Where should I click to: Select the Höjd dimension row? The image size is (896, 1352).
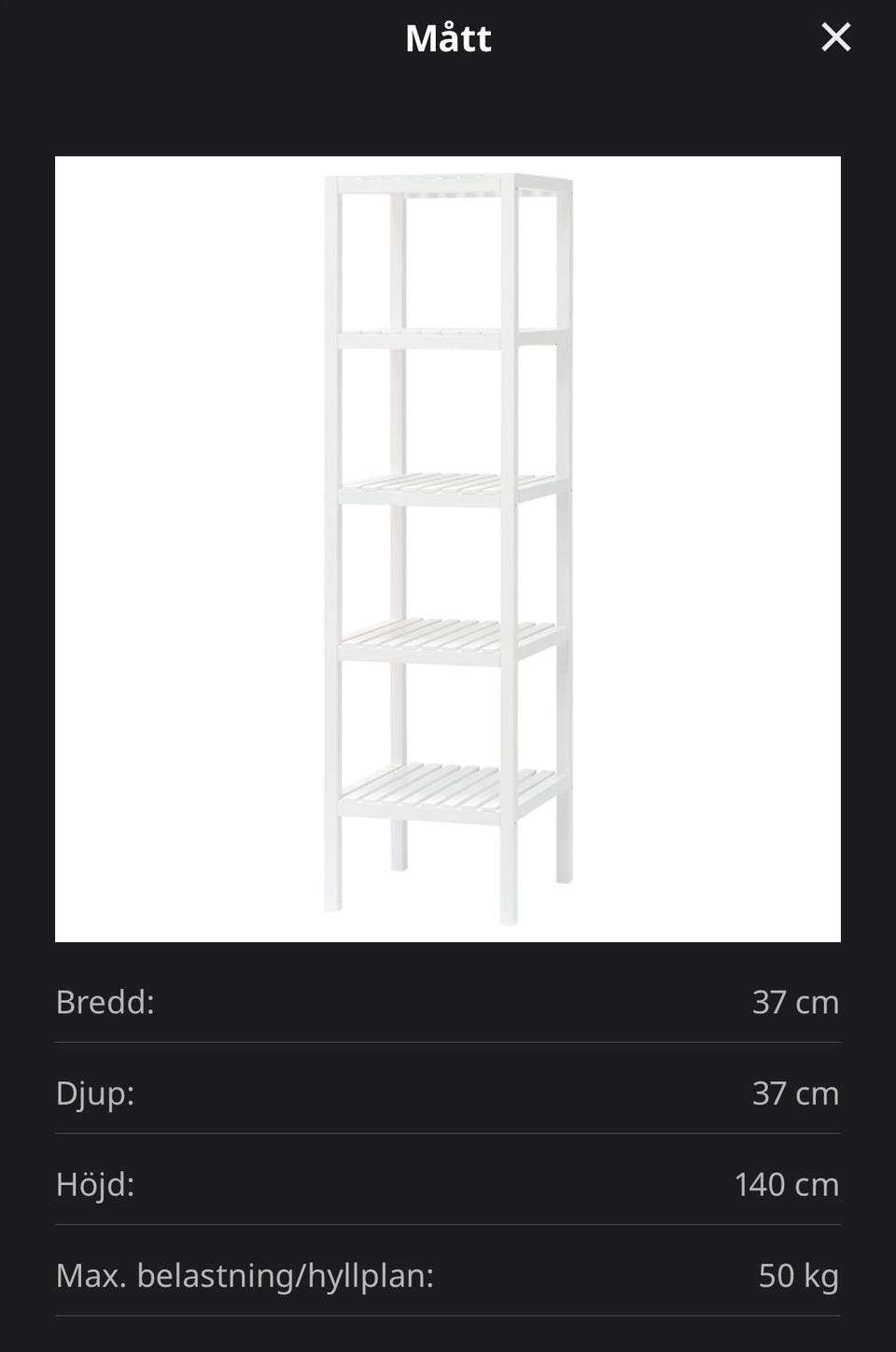448,1185
